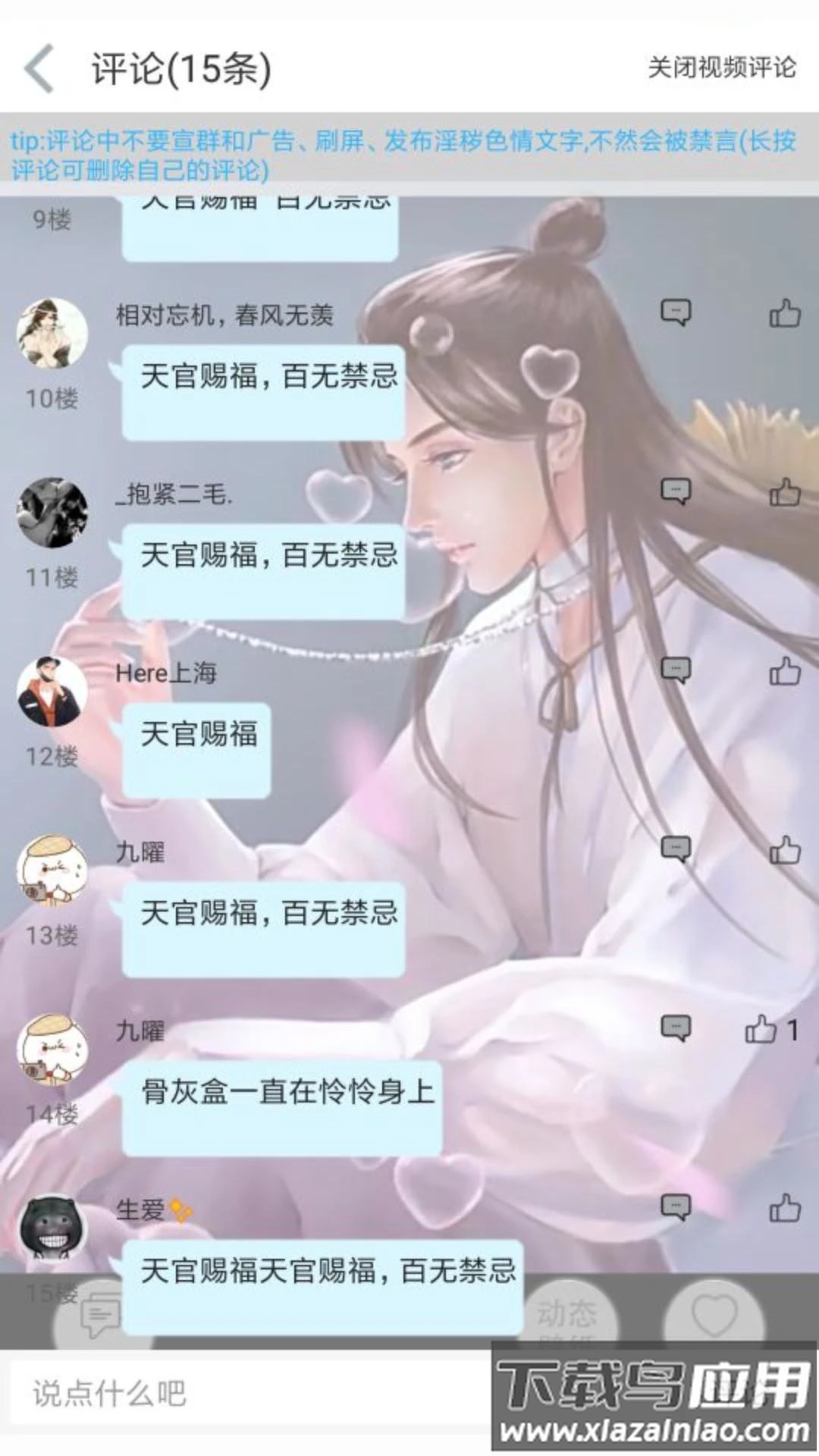Reply to 相对忘机，春风无羡's comment
This screenshot has height=1456, width=819.
(675, 312)
